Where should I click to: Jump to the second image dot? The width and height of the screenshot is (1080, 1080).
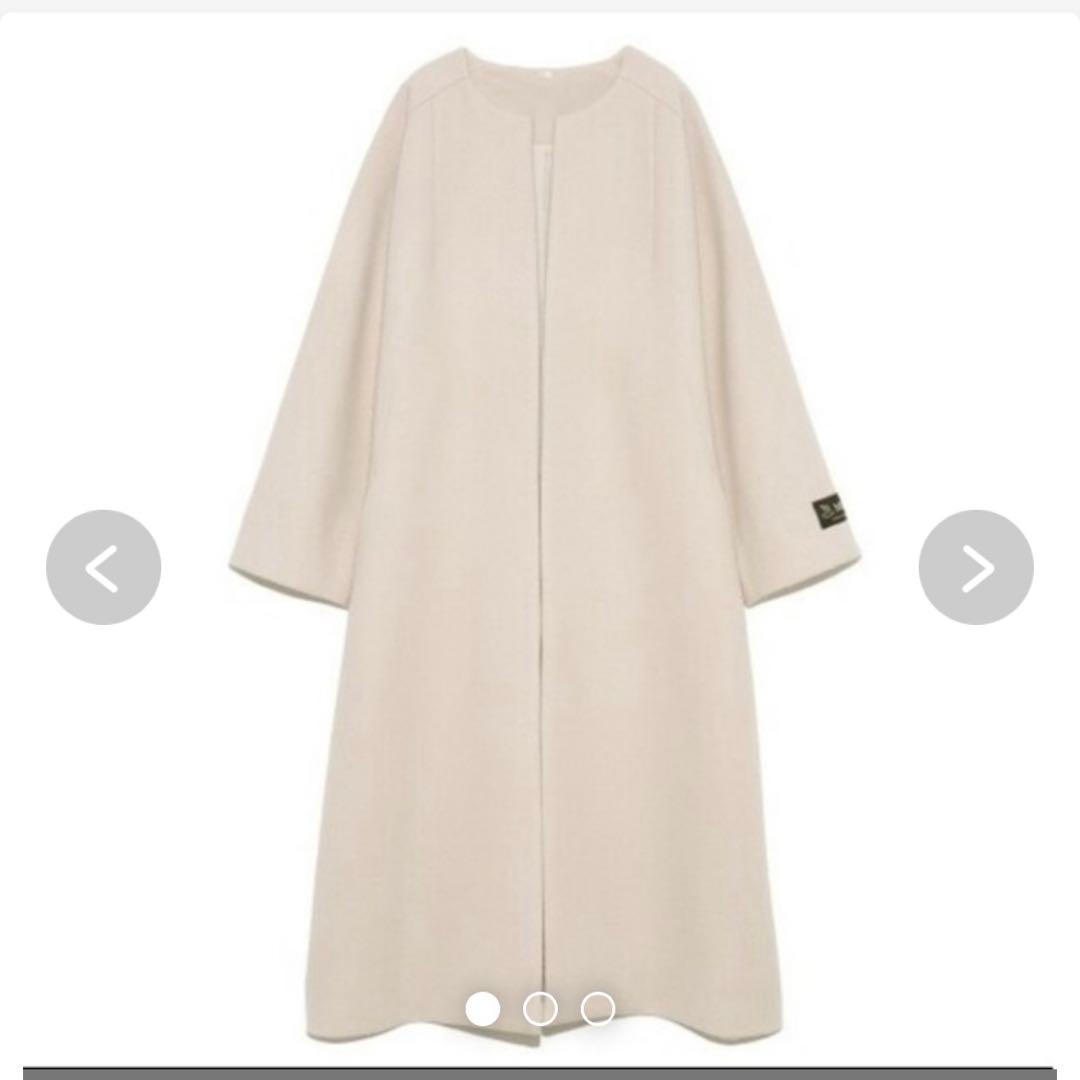[x=540, y=1009]
